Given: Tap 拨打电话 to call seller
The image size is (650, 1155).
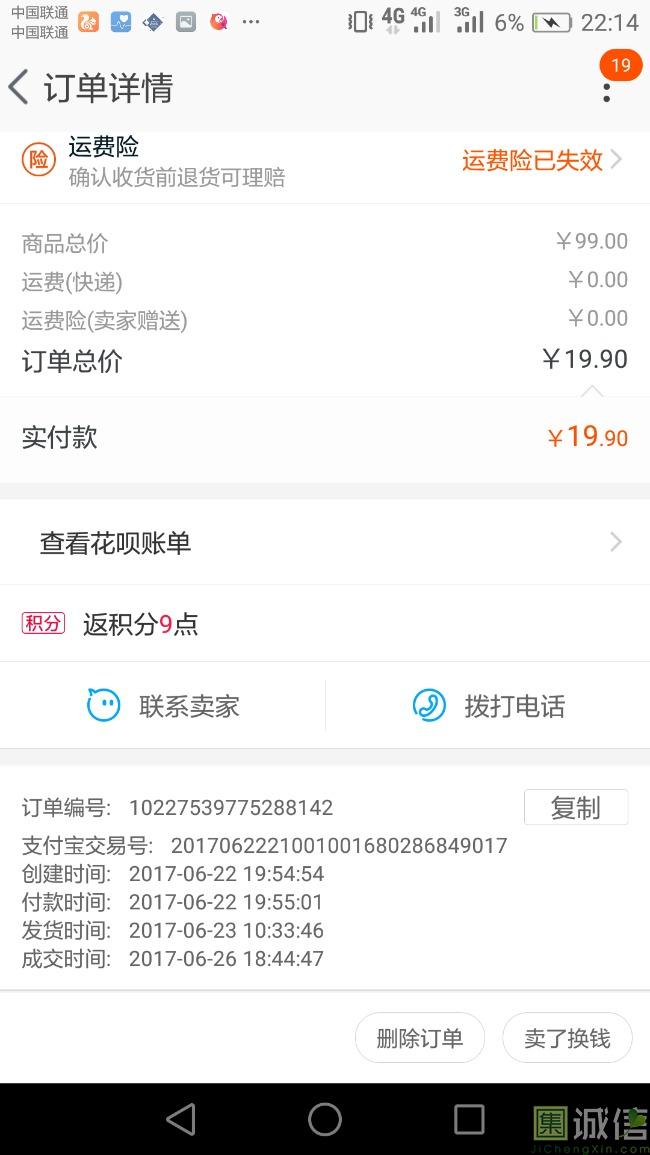Looking at the screenshot, I should [489, 706].
